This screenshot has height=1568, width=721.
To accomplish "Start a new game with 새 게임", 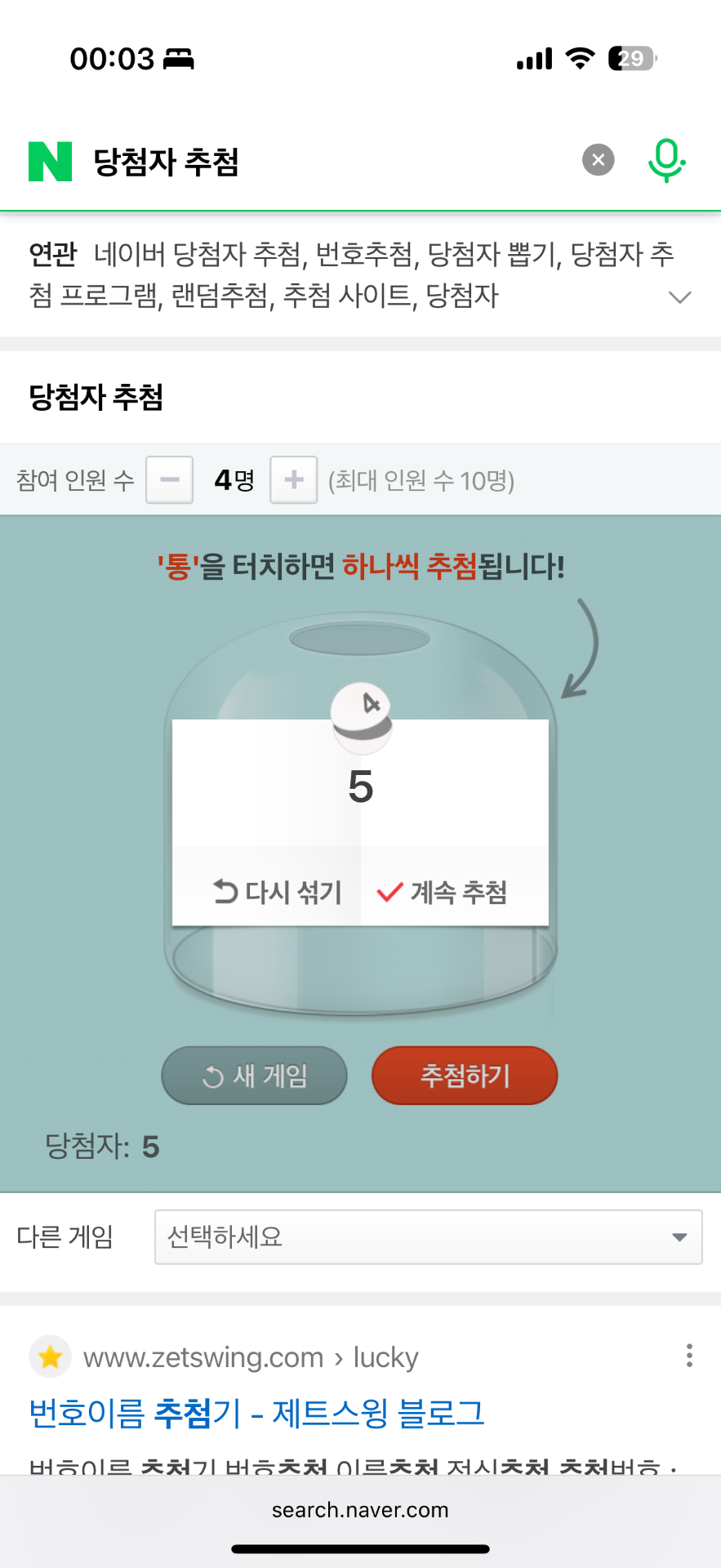I will 255,1076.
